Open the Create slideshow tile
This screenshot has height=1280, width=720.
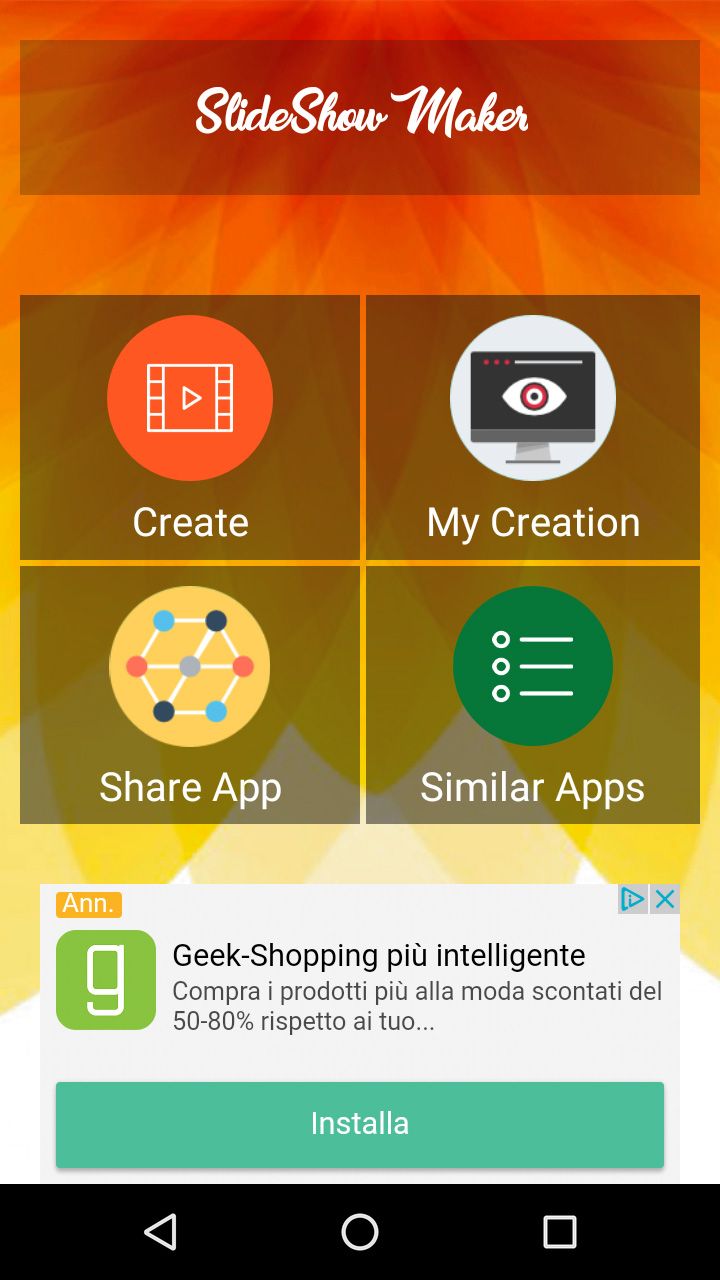(x=190, y=428)
